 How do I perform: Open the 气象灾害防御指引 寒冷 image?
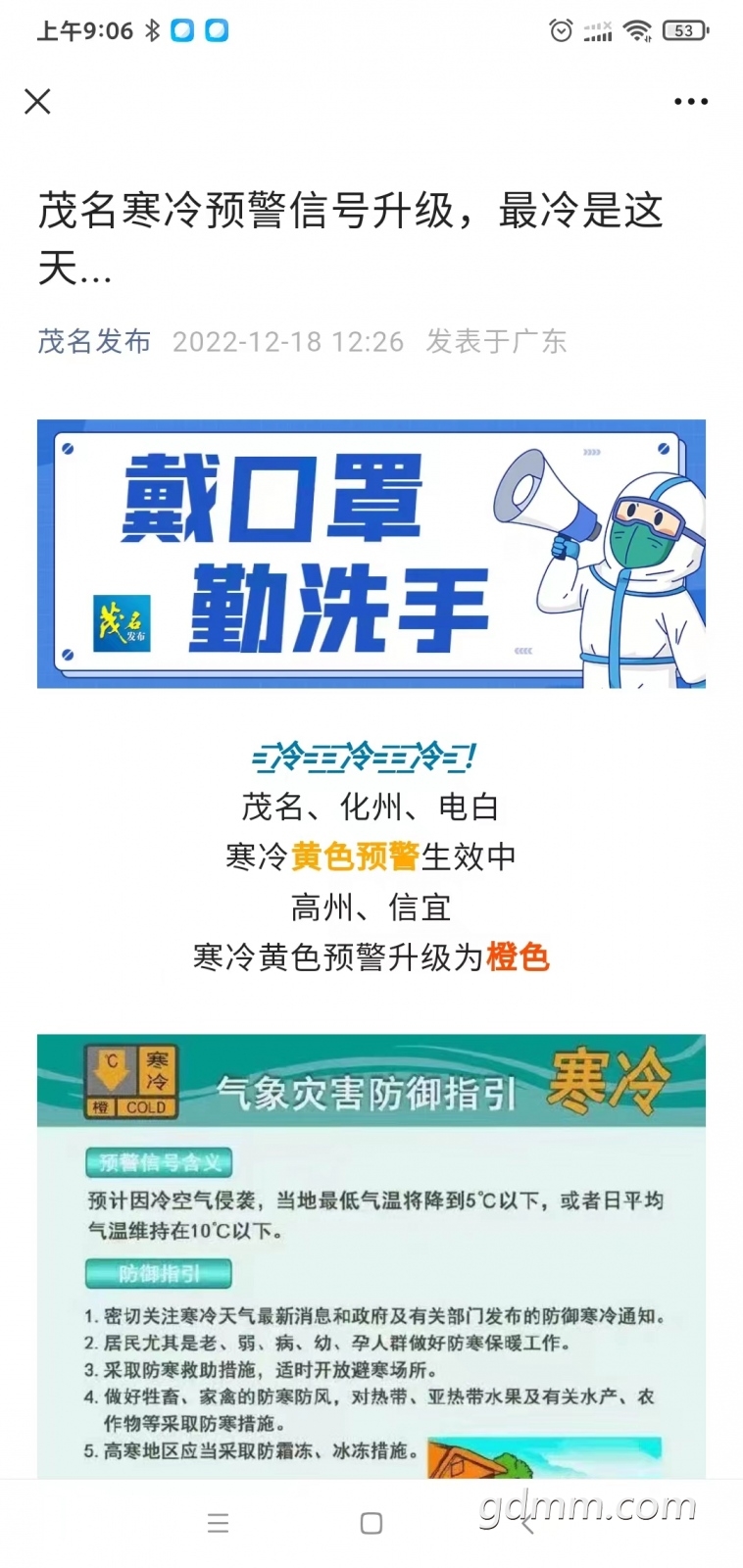click(371, 1256)
